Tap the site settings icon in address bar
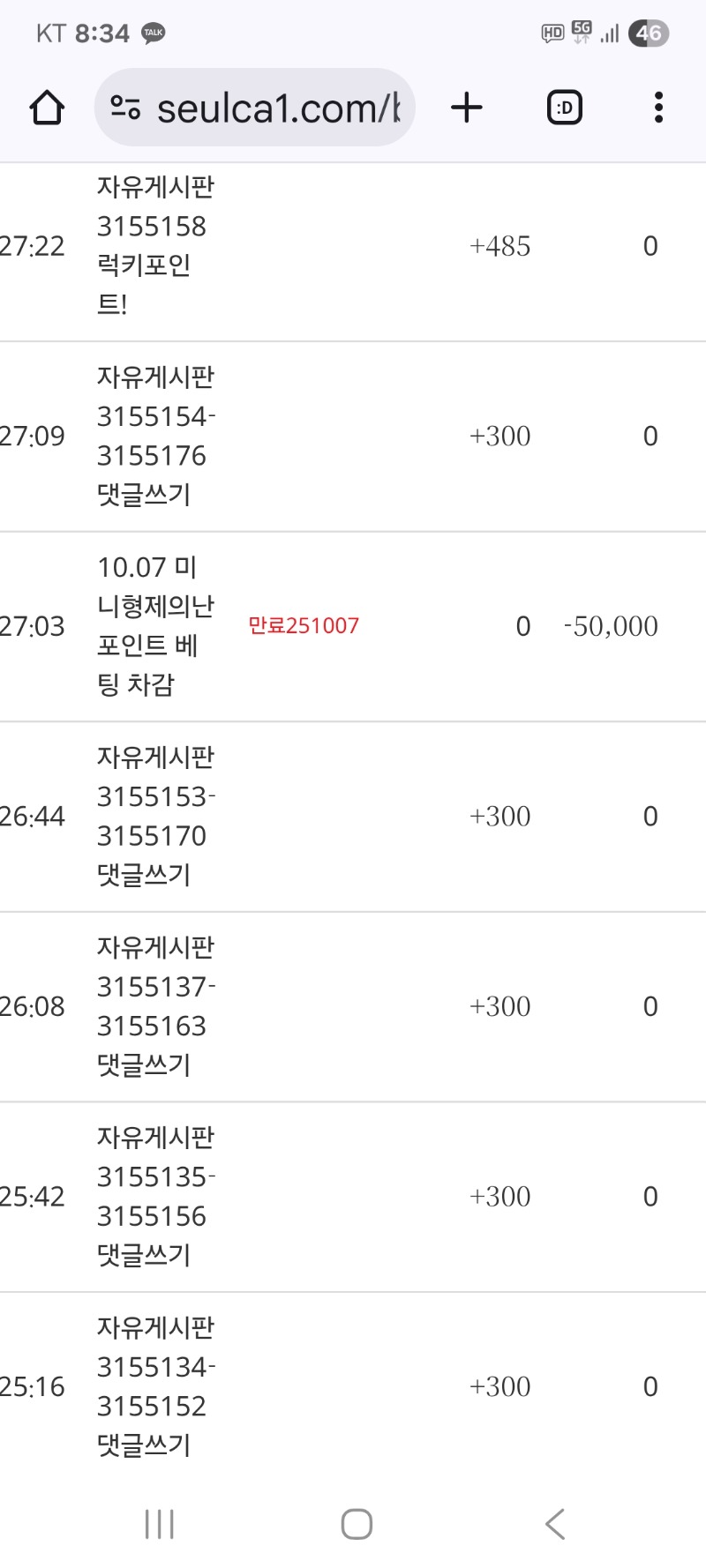The image size is (706, 1568). 125,108
